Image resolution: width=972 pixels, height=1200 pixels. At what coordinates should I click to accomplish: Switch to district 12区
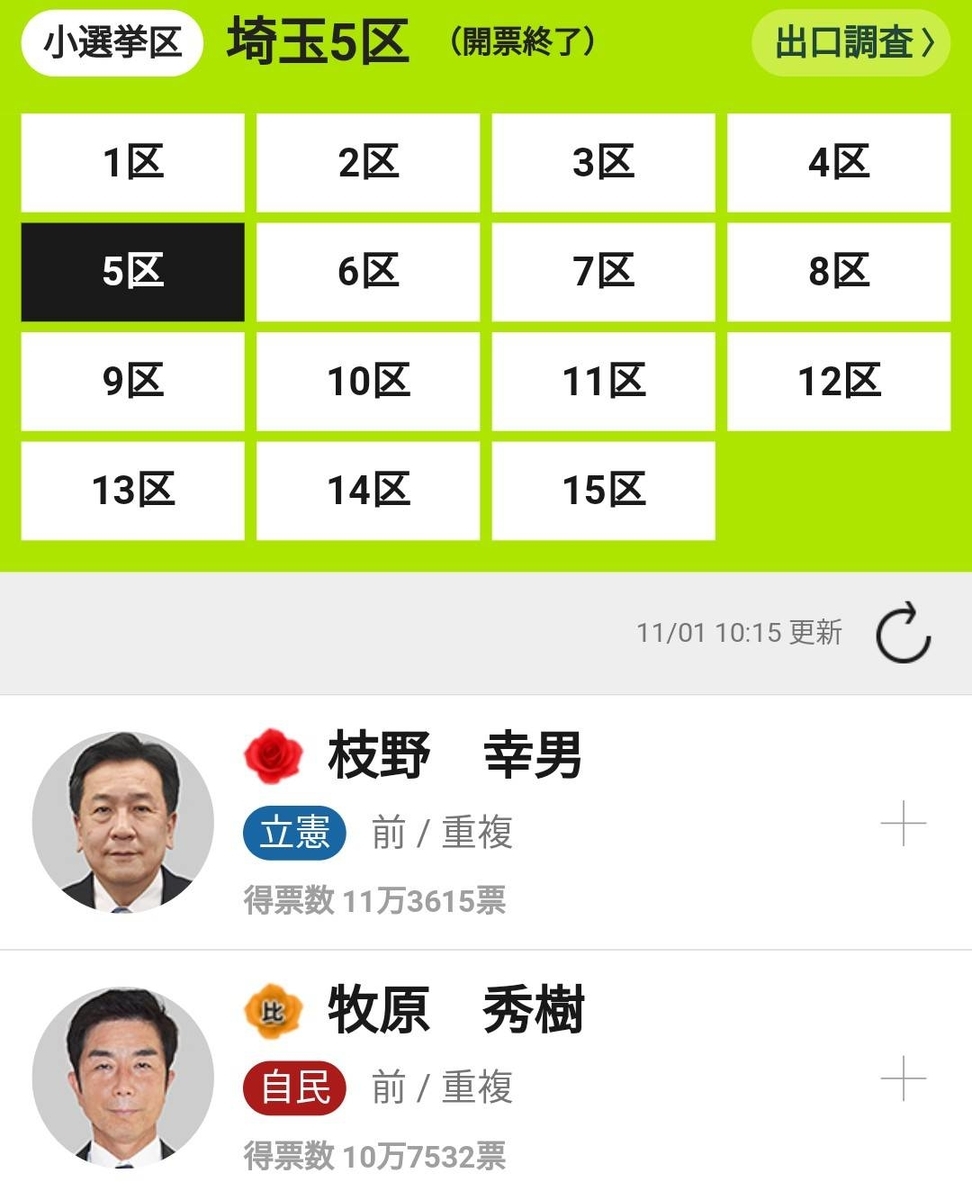838,381
